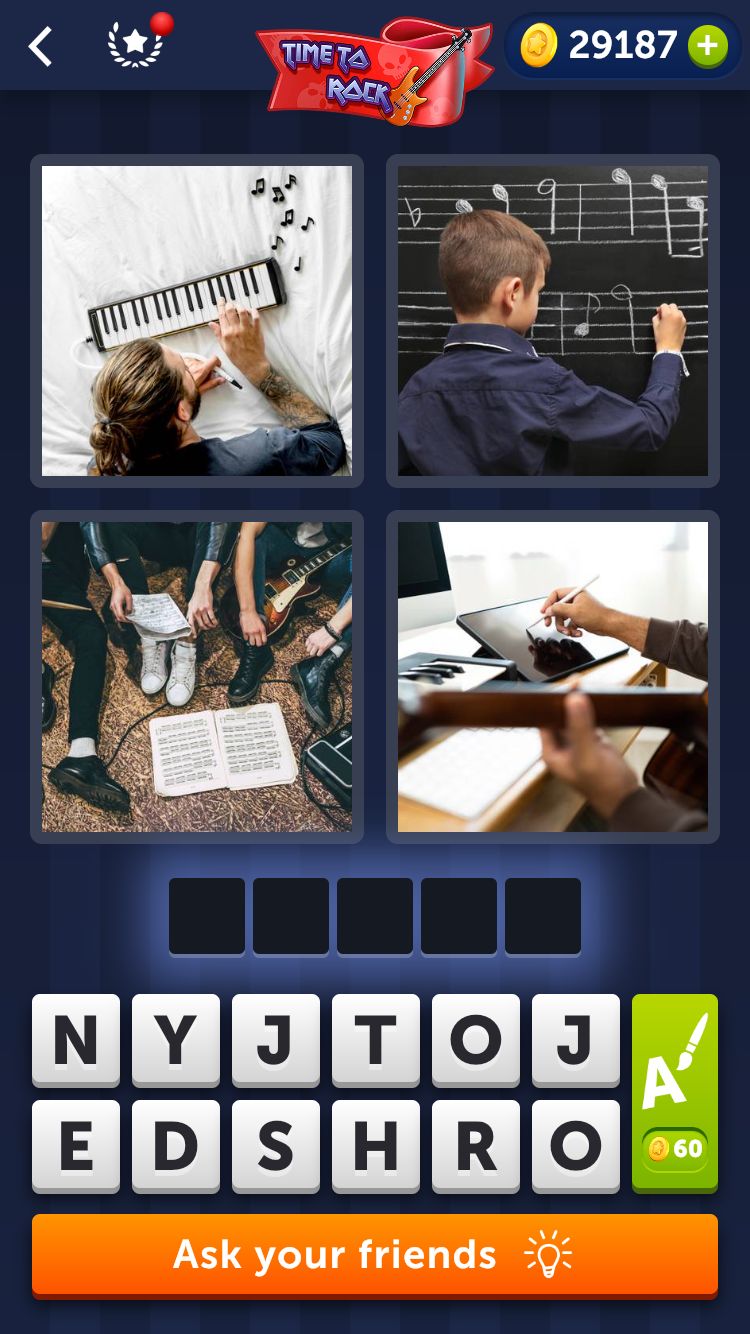Select the letter R tile

[476, 1146]
